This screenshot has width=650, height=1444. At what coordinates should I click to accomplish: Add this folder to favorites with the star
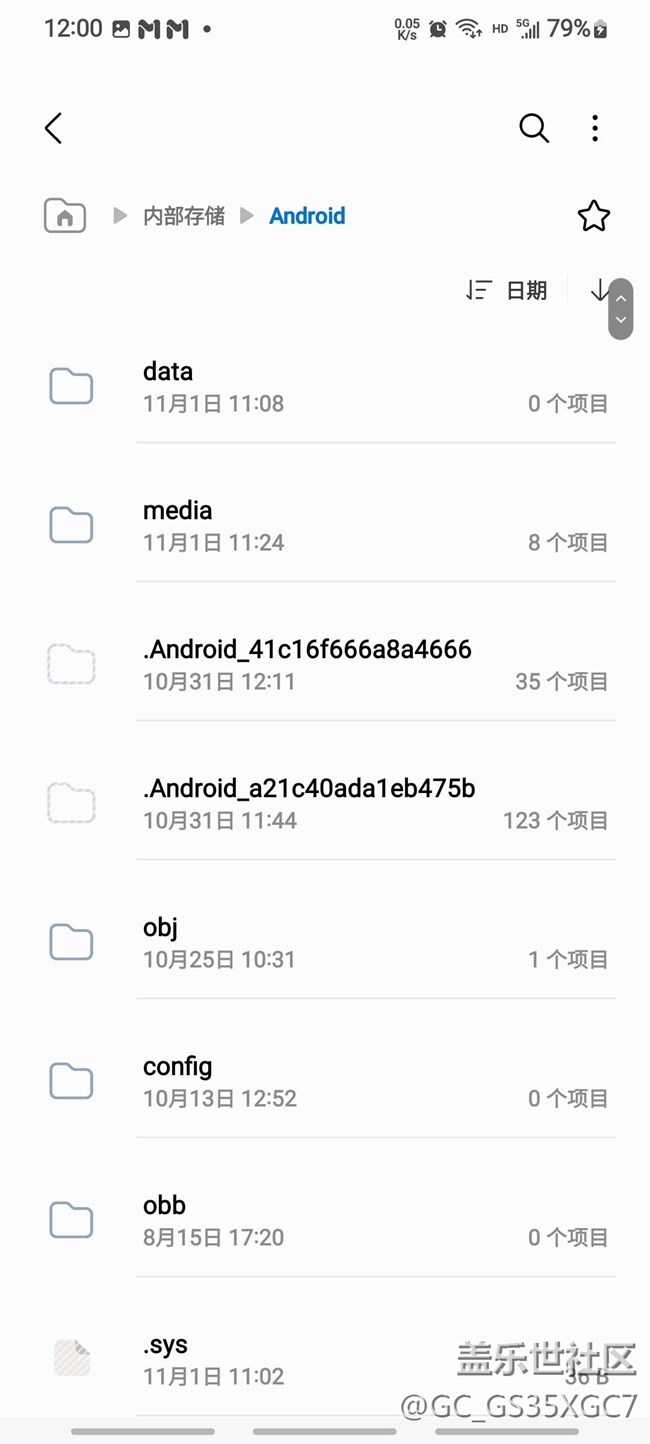(x=594, y=216)
